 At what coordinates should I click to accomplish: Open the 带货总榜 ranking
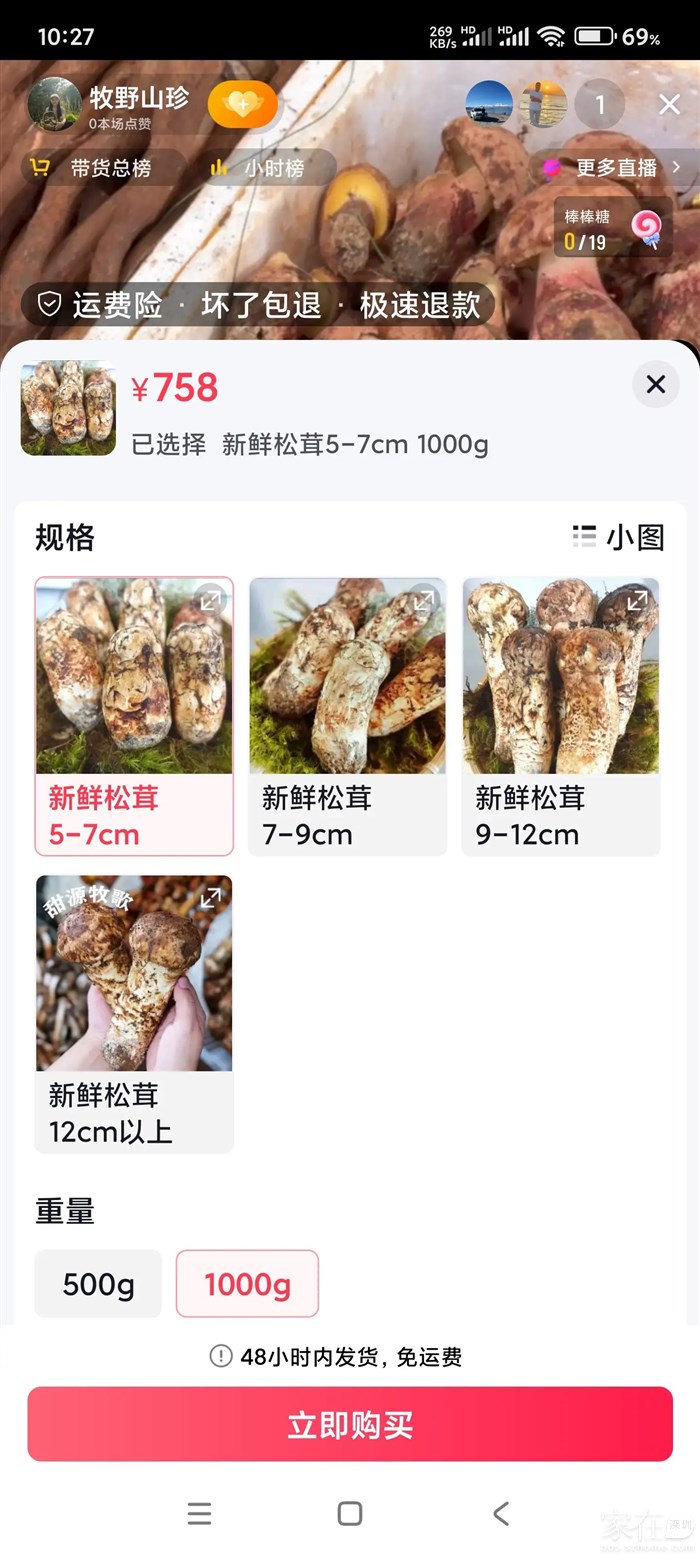104,168
